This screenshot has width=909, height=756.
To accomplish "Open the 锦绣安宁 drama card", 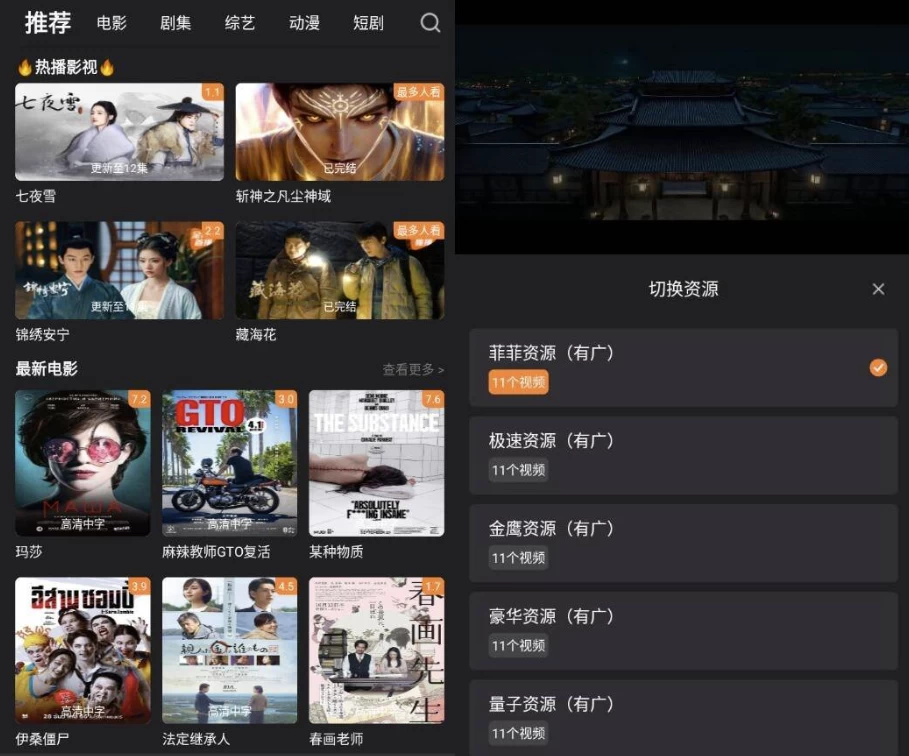I will click(120, 270).
